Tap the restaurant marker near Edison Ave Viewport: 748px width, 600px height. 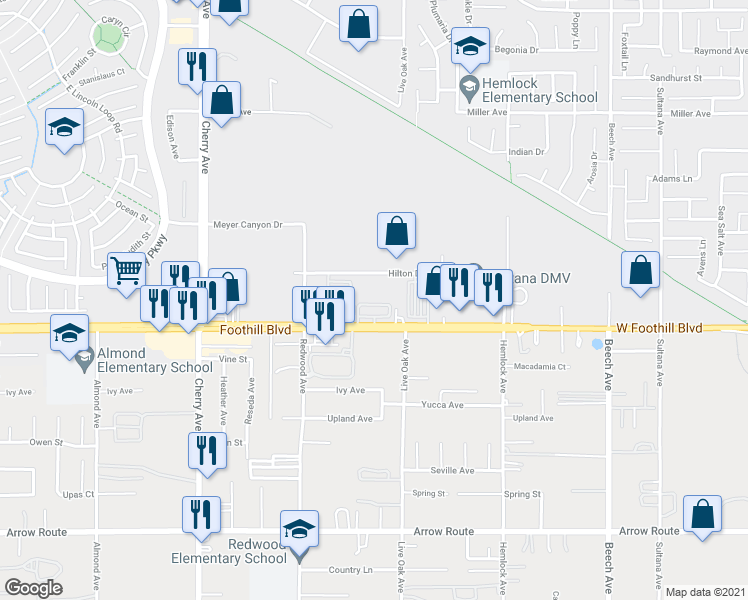pyautogui.click(x=196, y=66)
